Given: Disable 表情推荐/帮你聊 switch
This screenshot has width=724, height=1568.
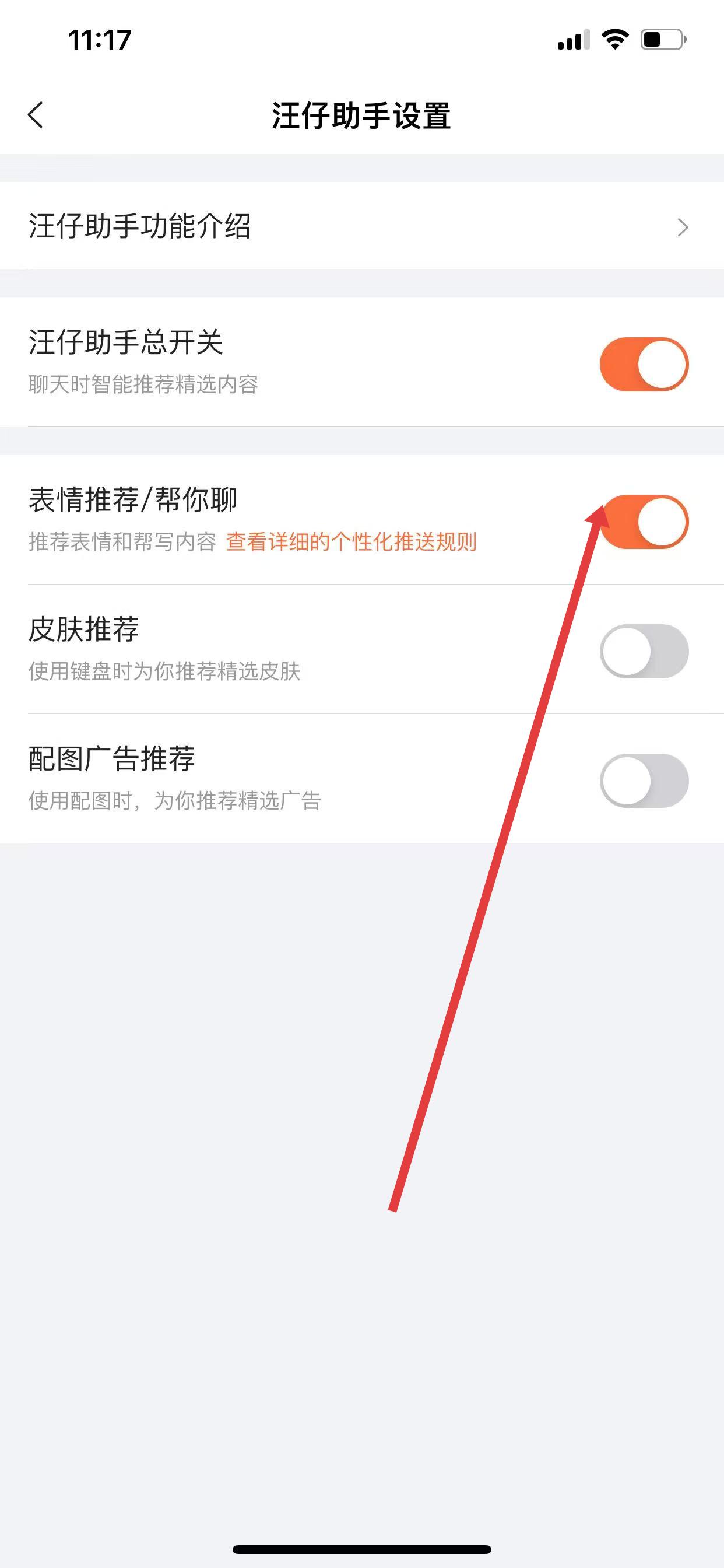Looking at the screenshot, I should tap(644, 521).
